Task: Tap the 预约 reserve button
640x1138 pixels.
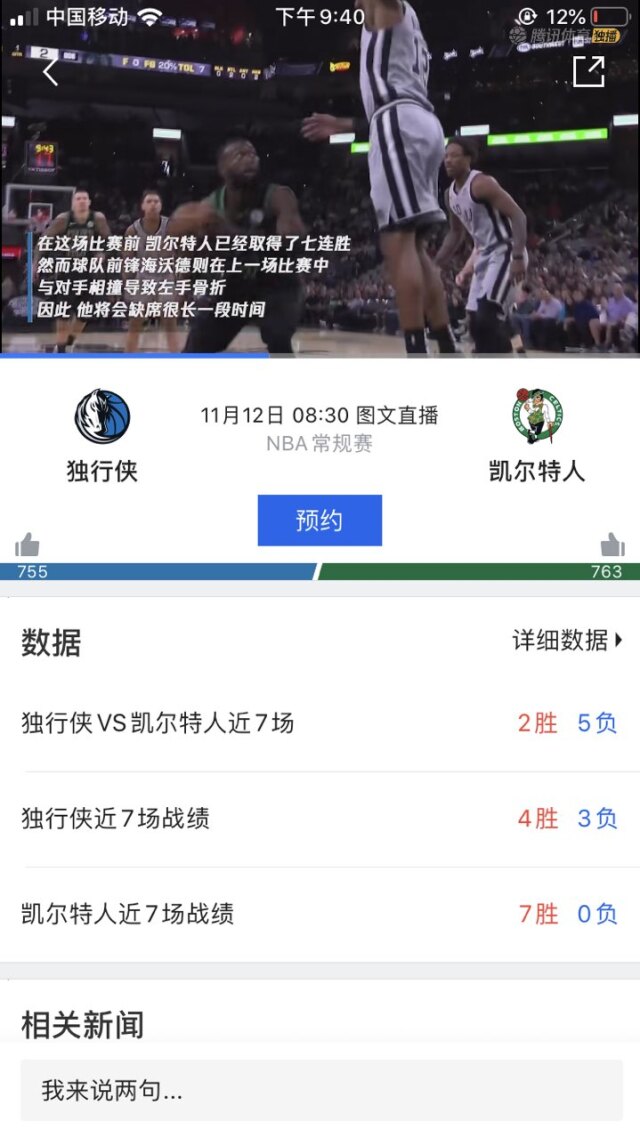Action: [x=320, y=520]
